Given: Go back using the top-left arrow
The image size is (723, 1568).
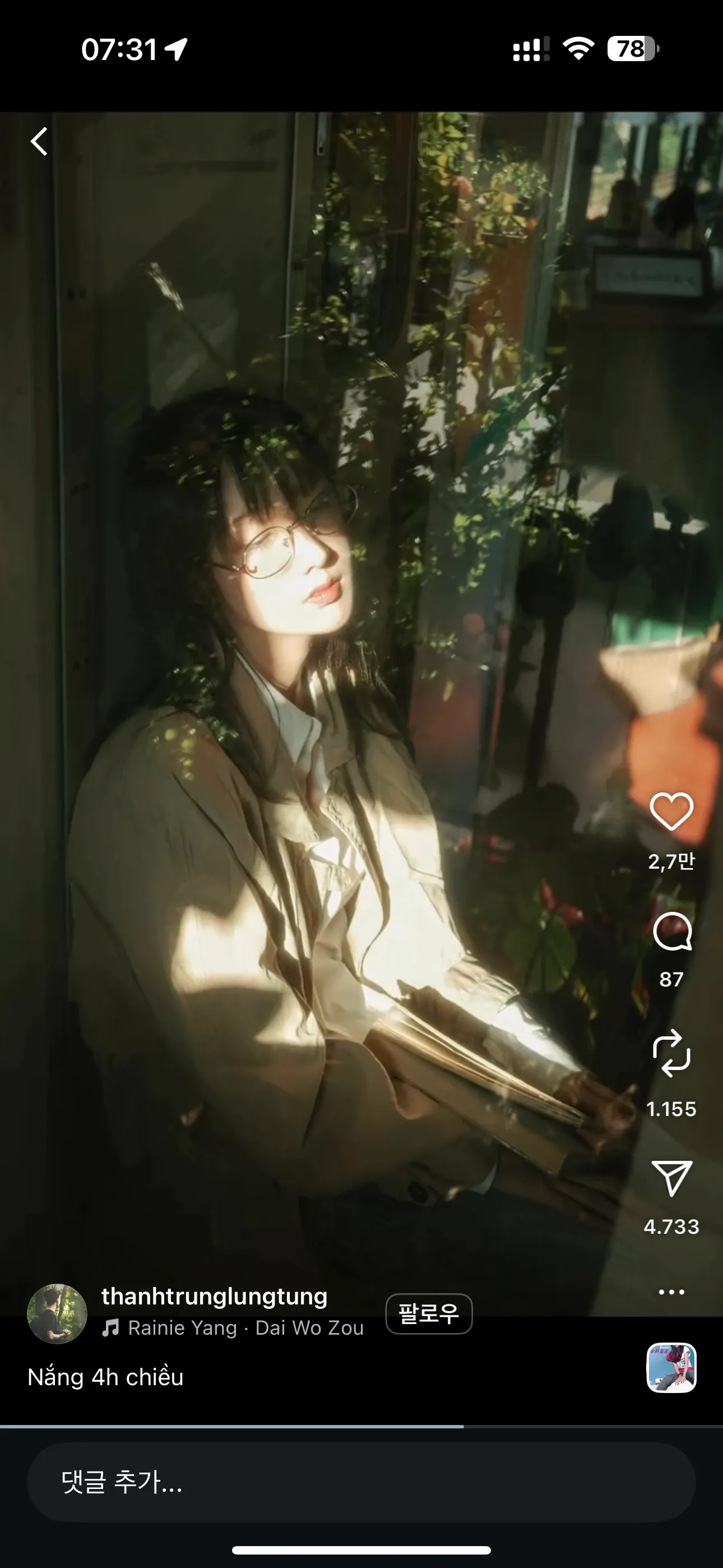Looking at the screenshot, I should click(40, 141).
